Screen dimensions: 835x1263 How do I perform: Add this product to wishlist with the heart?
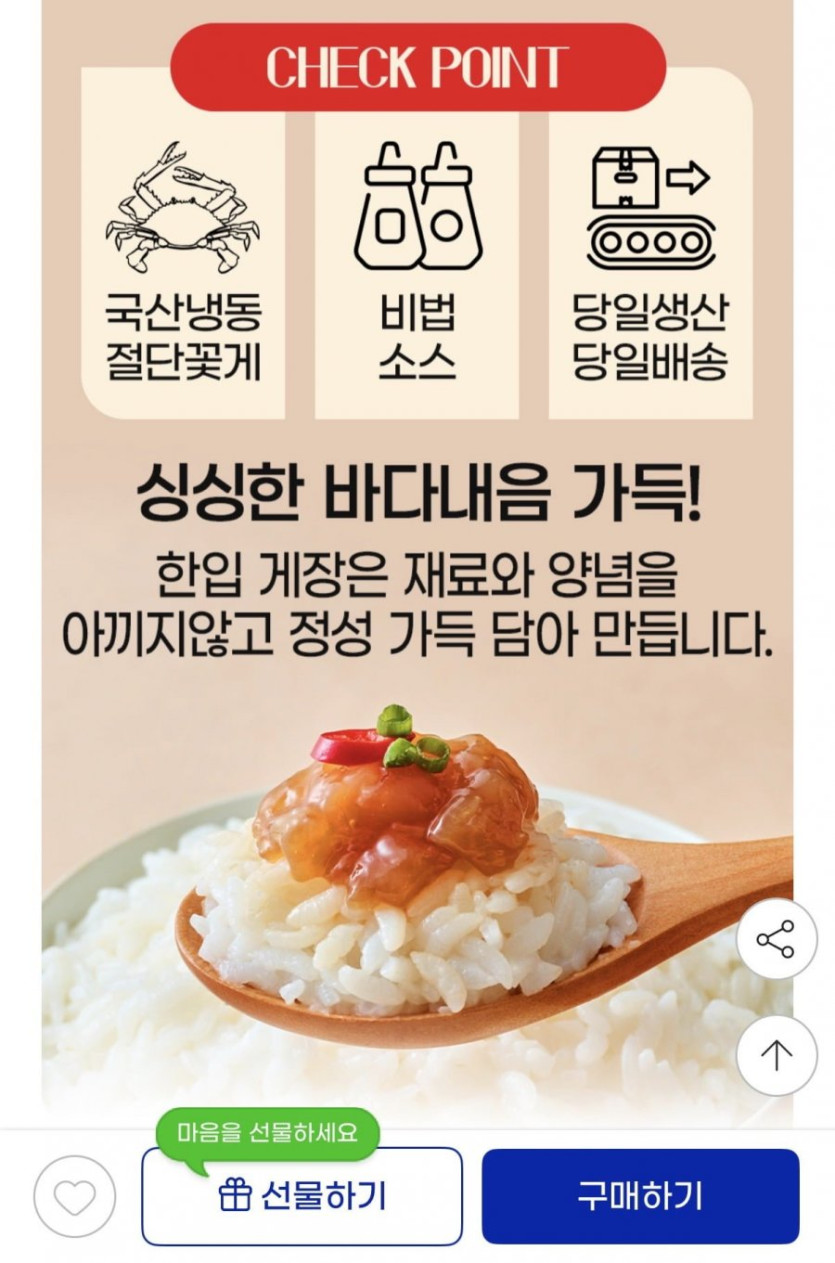click(75, 1196)
